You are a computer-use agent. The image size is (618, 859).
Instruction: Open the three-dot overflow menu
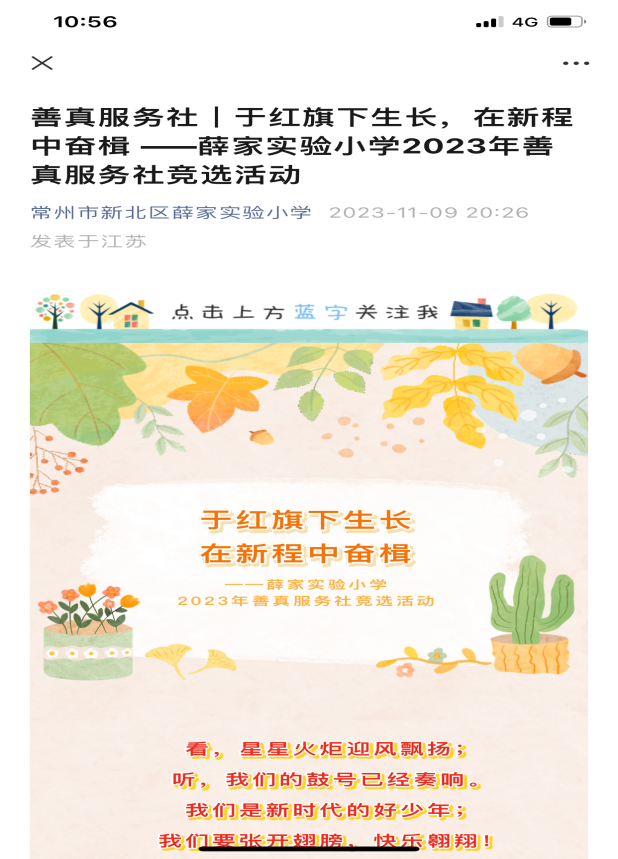click(575, 63)
